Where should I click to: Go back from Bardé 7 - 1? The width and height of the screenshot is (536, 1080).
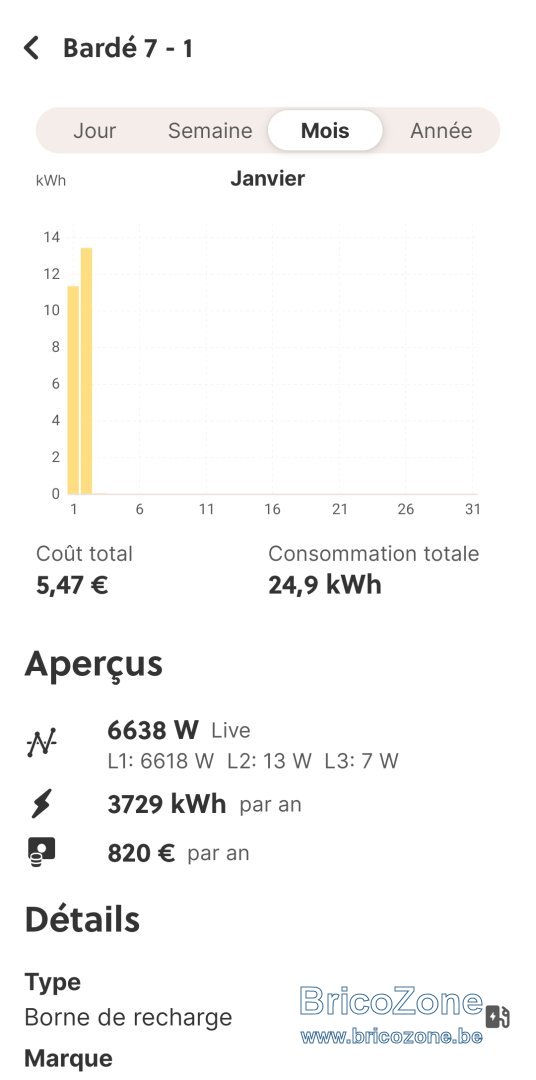(x=31, y=48)
